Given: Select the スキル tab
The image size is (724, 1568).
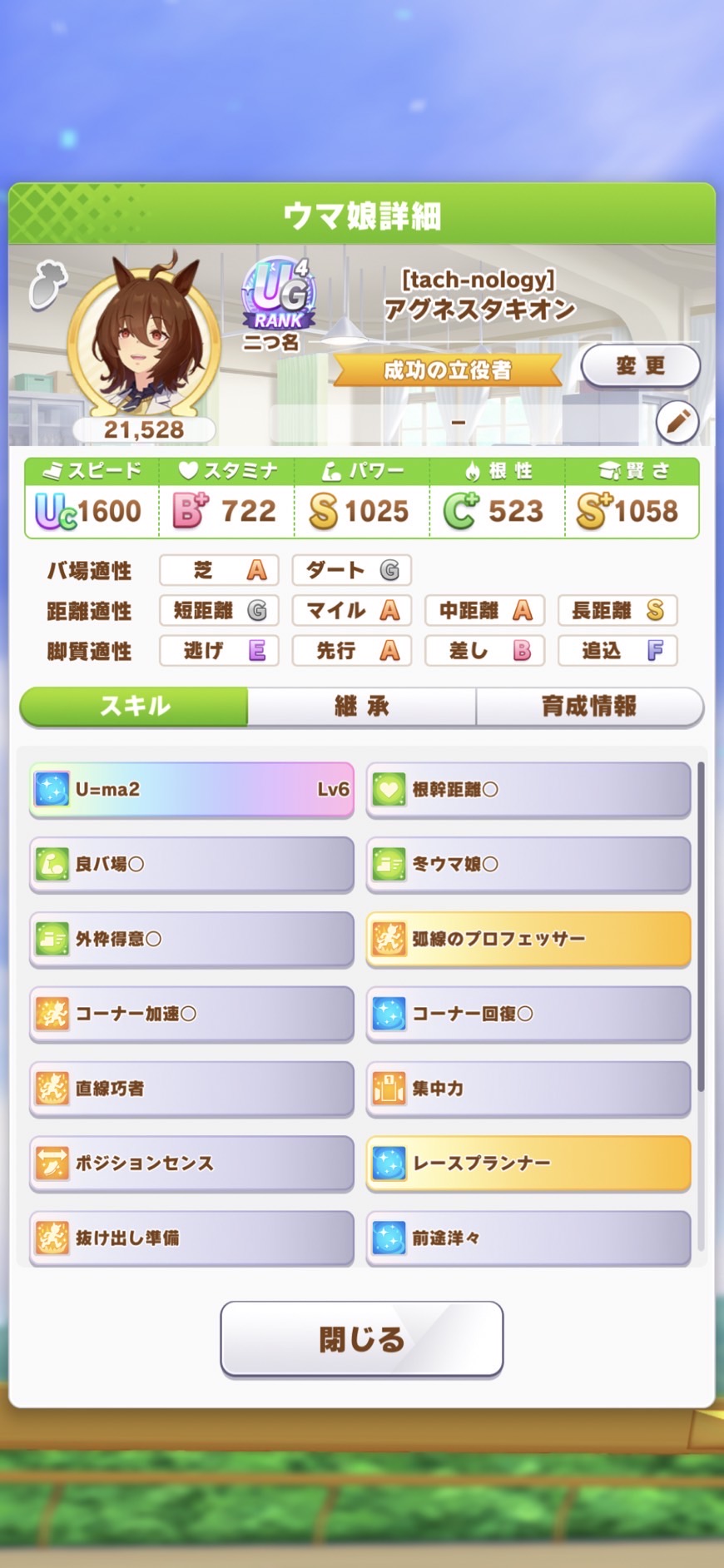Looking at the screenshot, I should point(134,707).
